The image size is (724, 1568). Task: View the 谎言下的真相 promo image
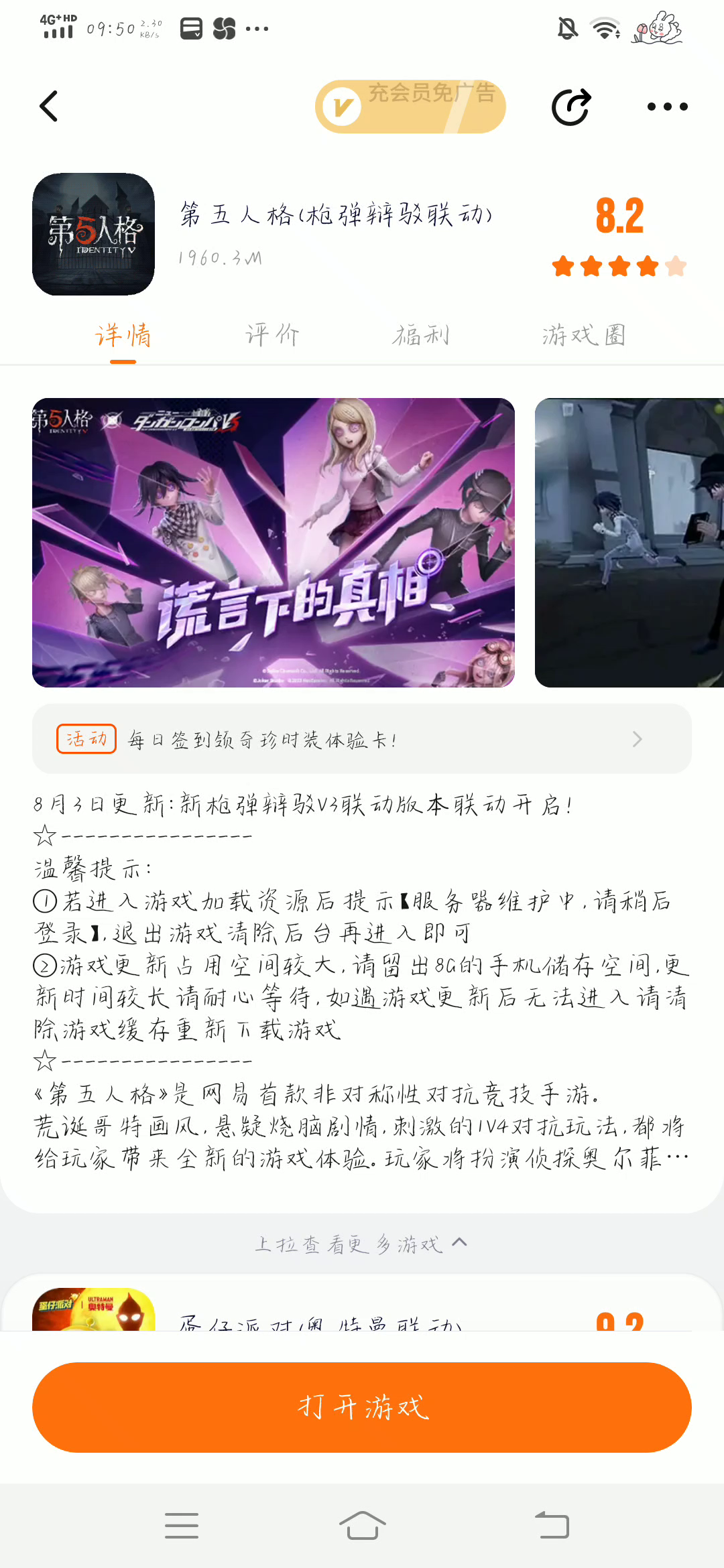[x=274, y=543]
